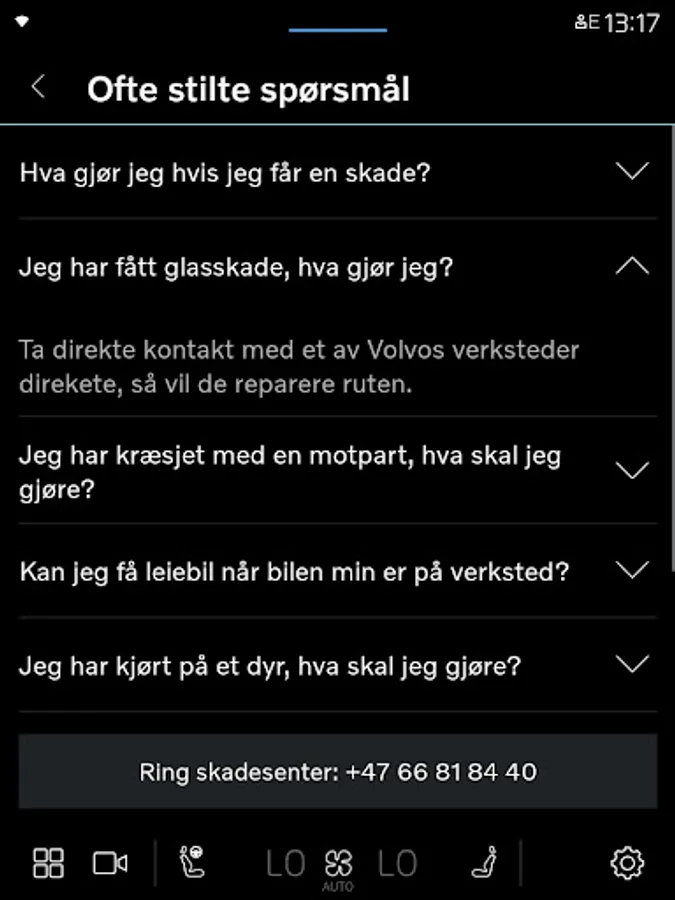
Task: Adjust the right LO temperature
Action: click(x=397, y=863)
